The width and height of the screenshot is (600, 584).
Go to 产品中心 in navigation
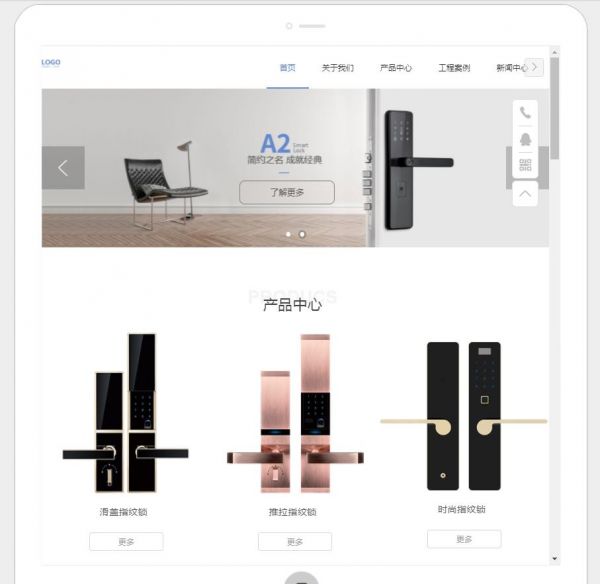point(395,68)
